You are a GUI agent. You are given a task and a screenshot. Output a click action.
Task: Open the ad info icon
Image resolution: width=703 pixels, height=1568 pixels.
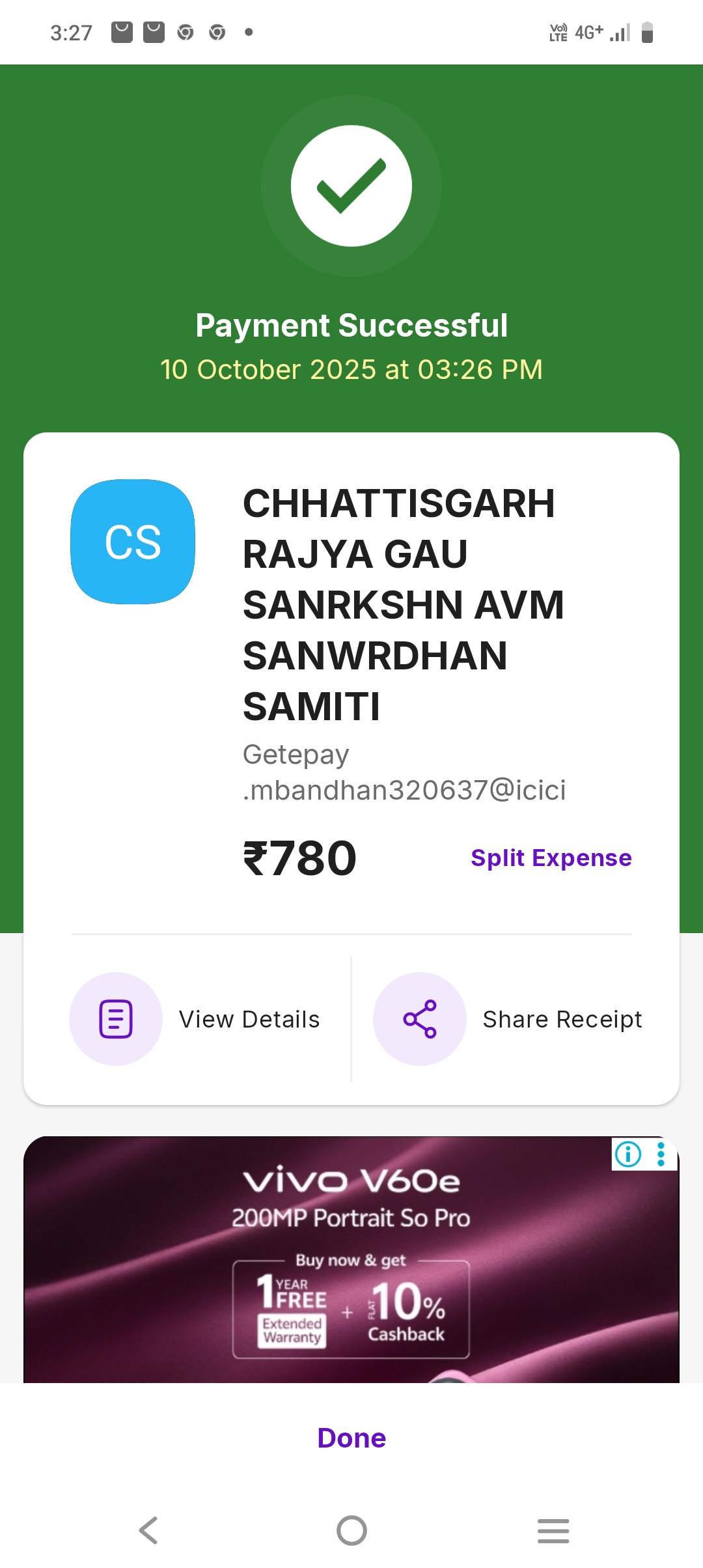pyautogui.click(x=628, y=1155)
